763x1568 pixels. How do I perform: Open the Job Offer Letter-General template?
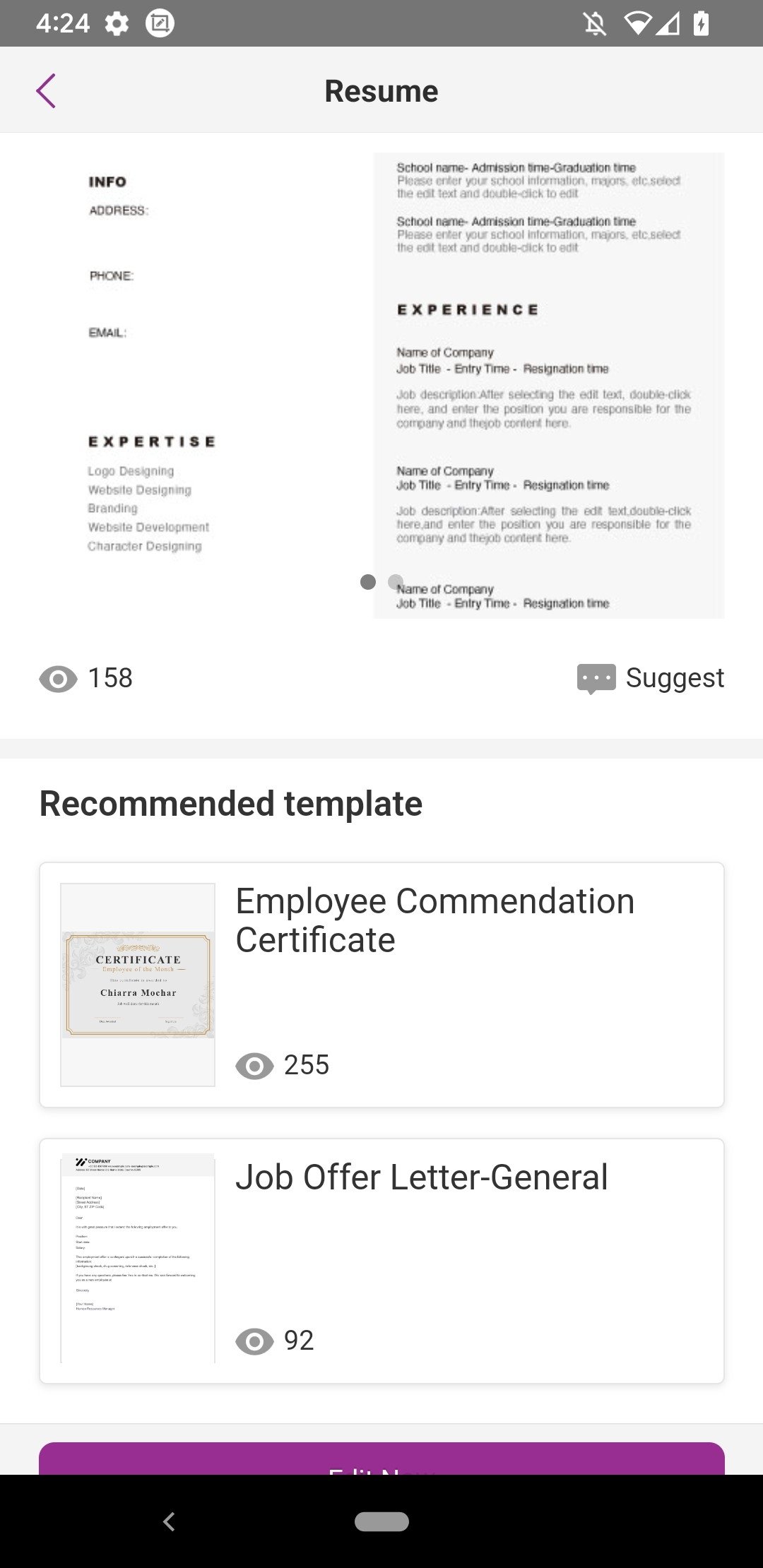pos(381,1261)
